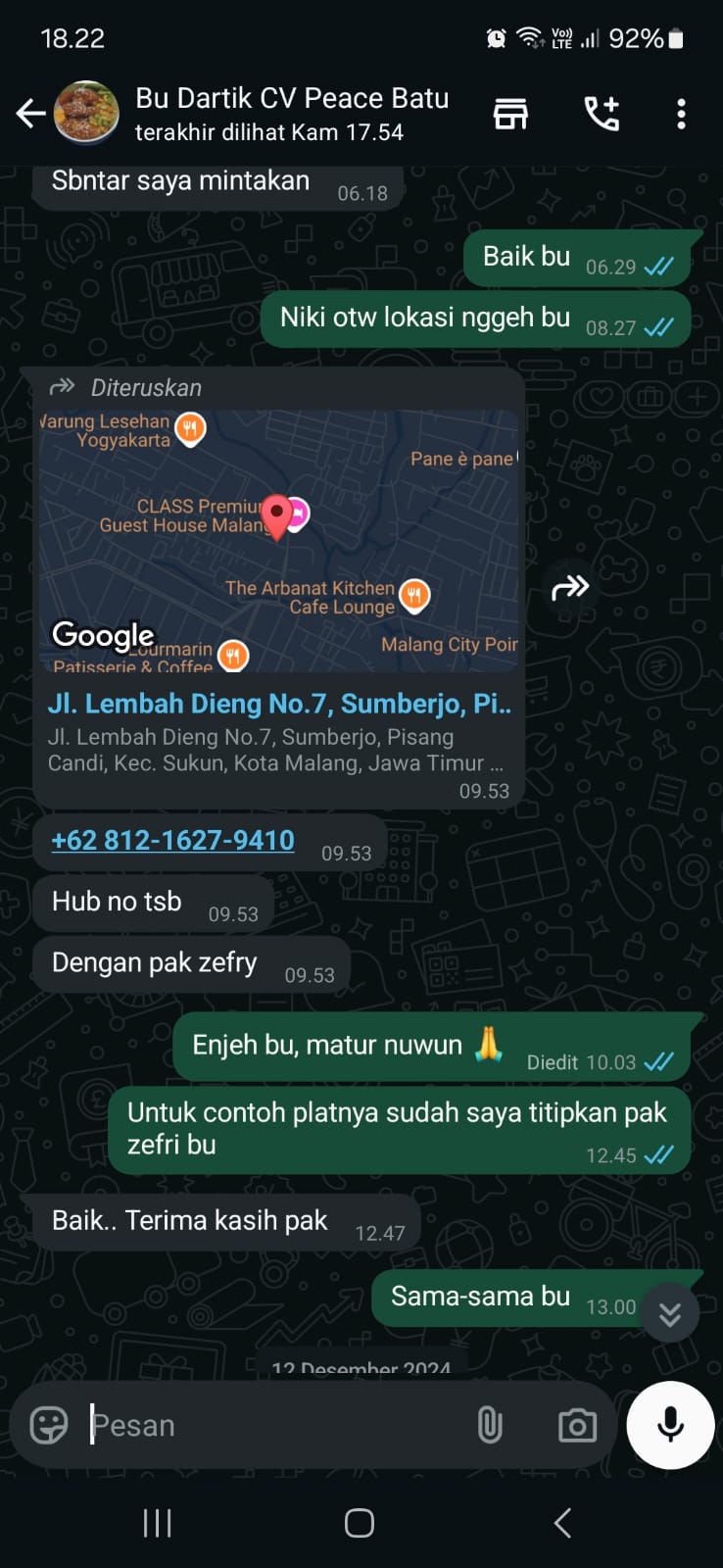Tap the phone number +62 812-1627-9410

(172, 841)
